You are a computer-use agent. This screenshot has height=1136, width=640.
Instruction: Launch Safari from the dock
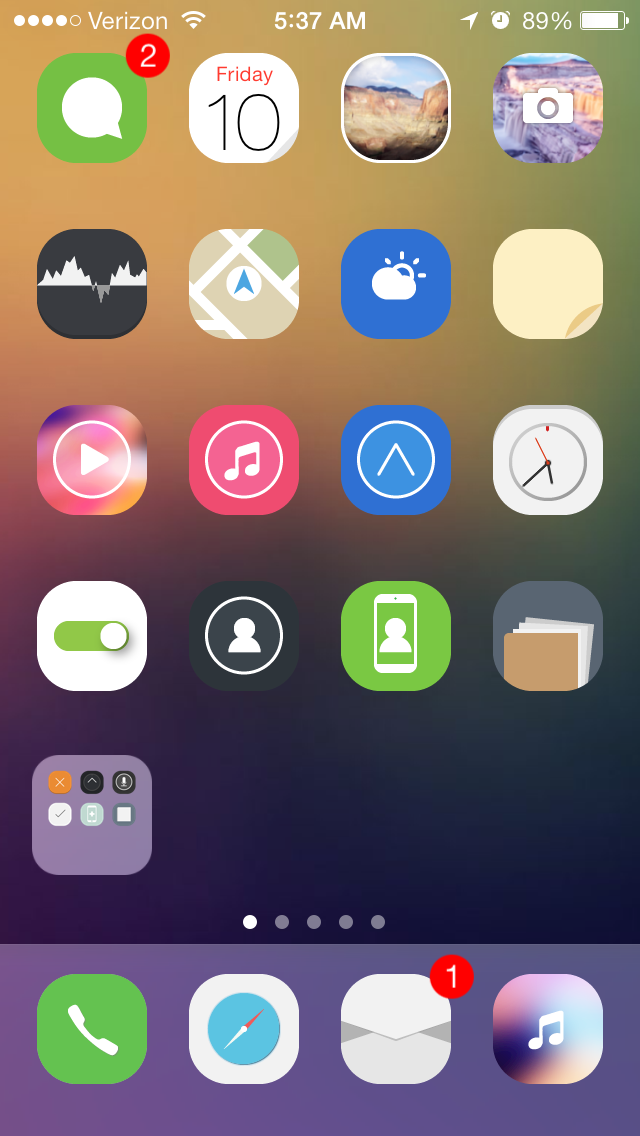pos(244,1029)
